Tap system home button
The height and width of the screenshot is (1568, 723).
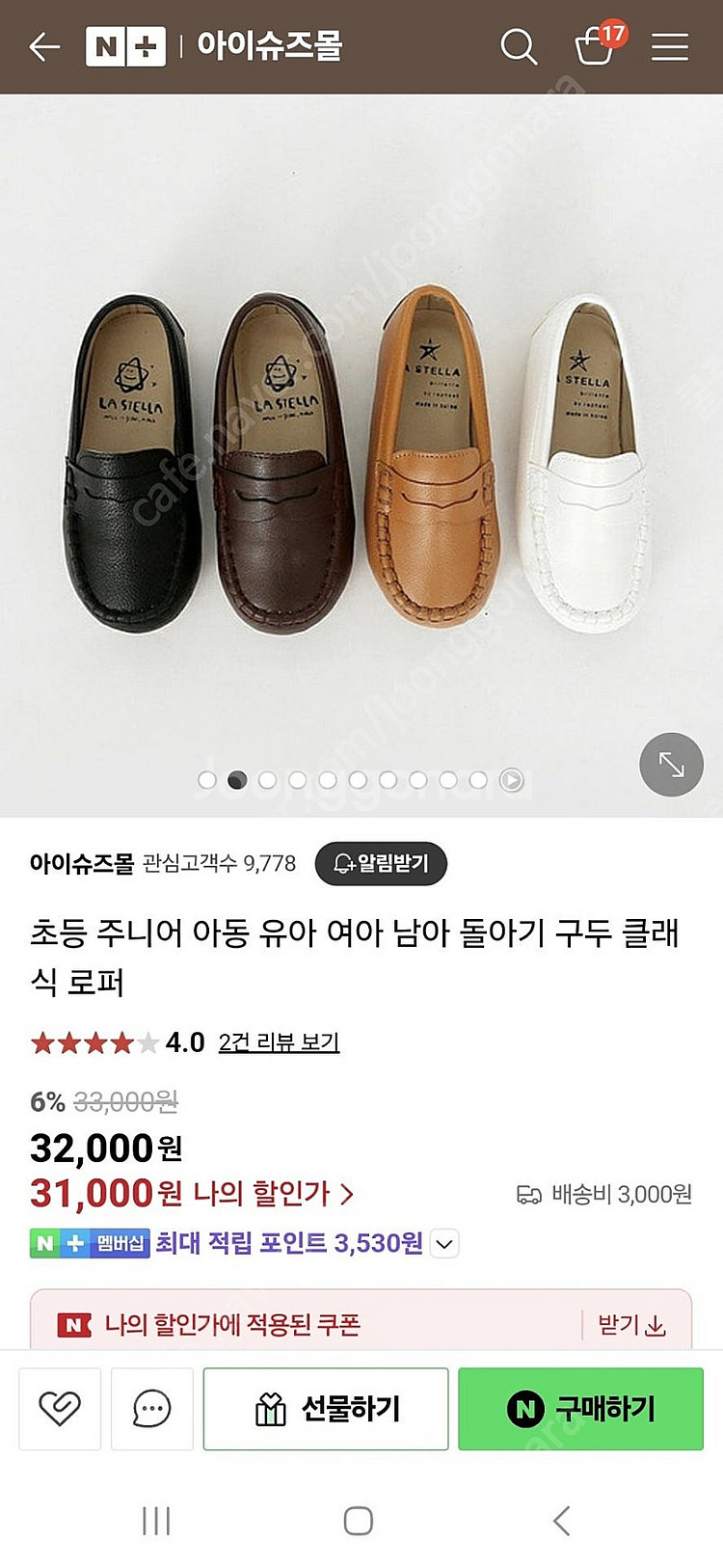click(x=359, y=1521)
